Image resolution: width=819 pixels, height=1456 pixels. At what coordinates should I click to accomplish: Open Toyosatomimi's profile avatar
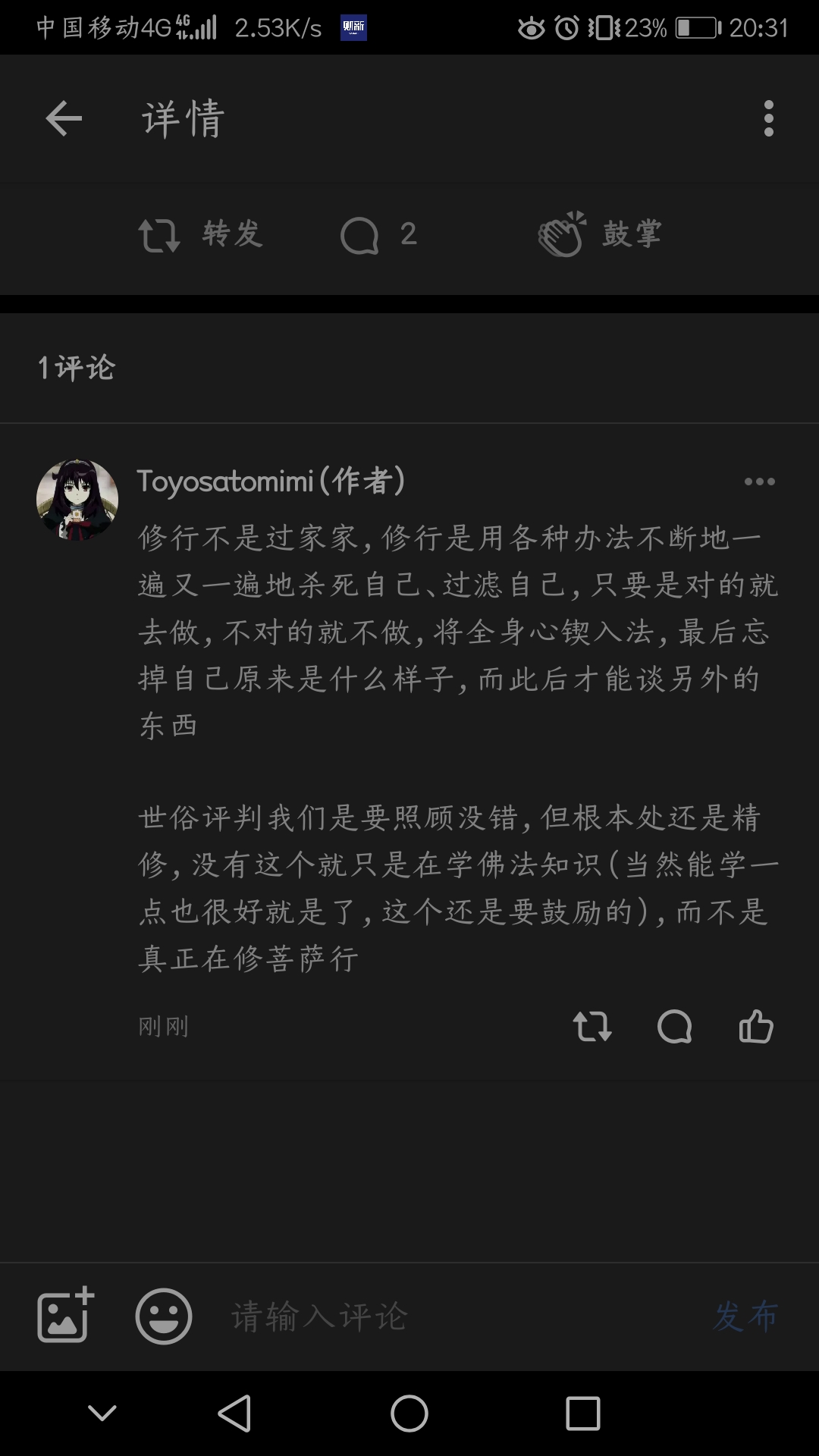pos(77,500)
